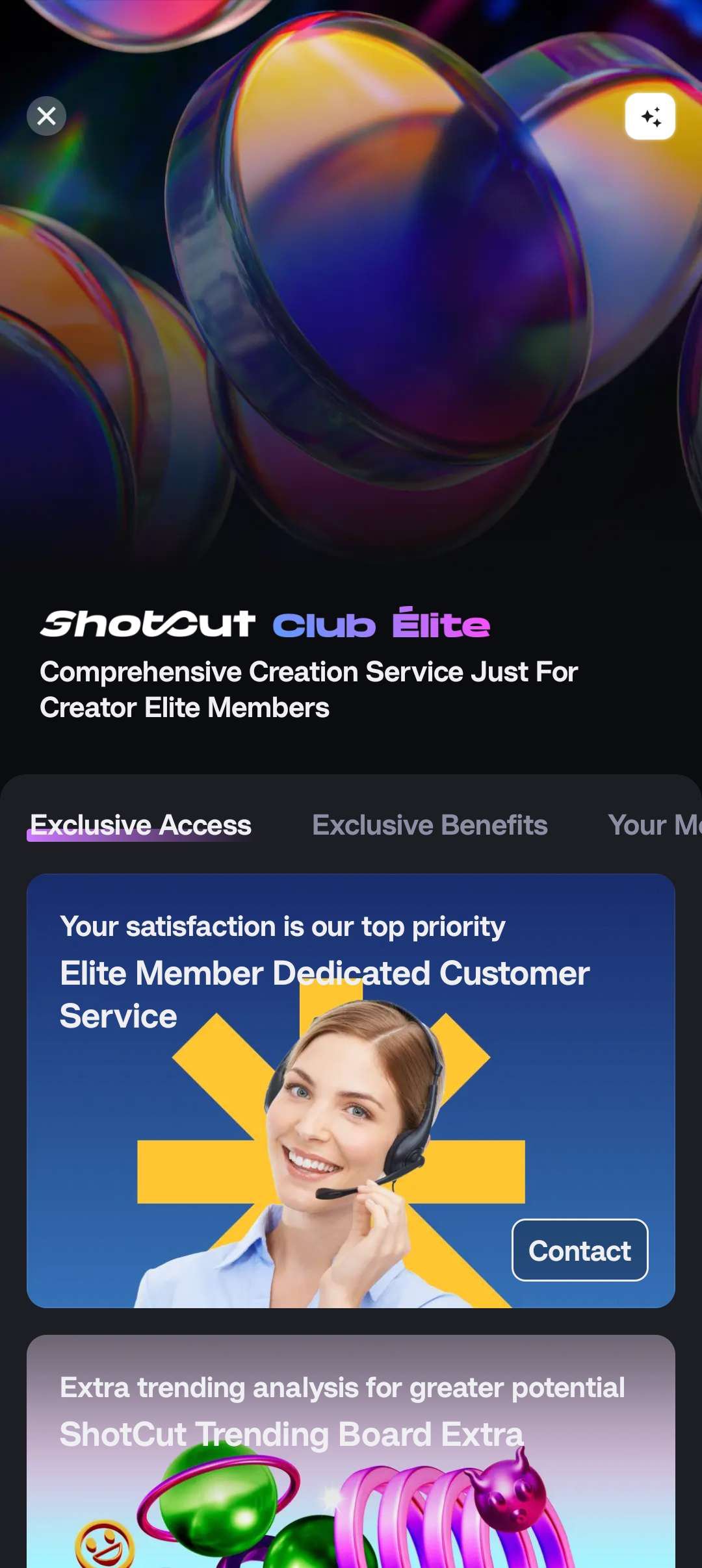Close the ShotCut Club Elite page
Image resolution: width=702 pixels, height=1568 pixels.
[x=46, y=116]
